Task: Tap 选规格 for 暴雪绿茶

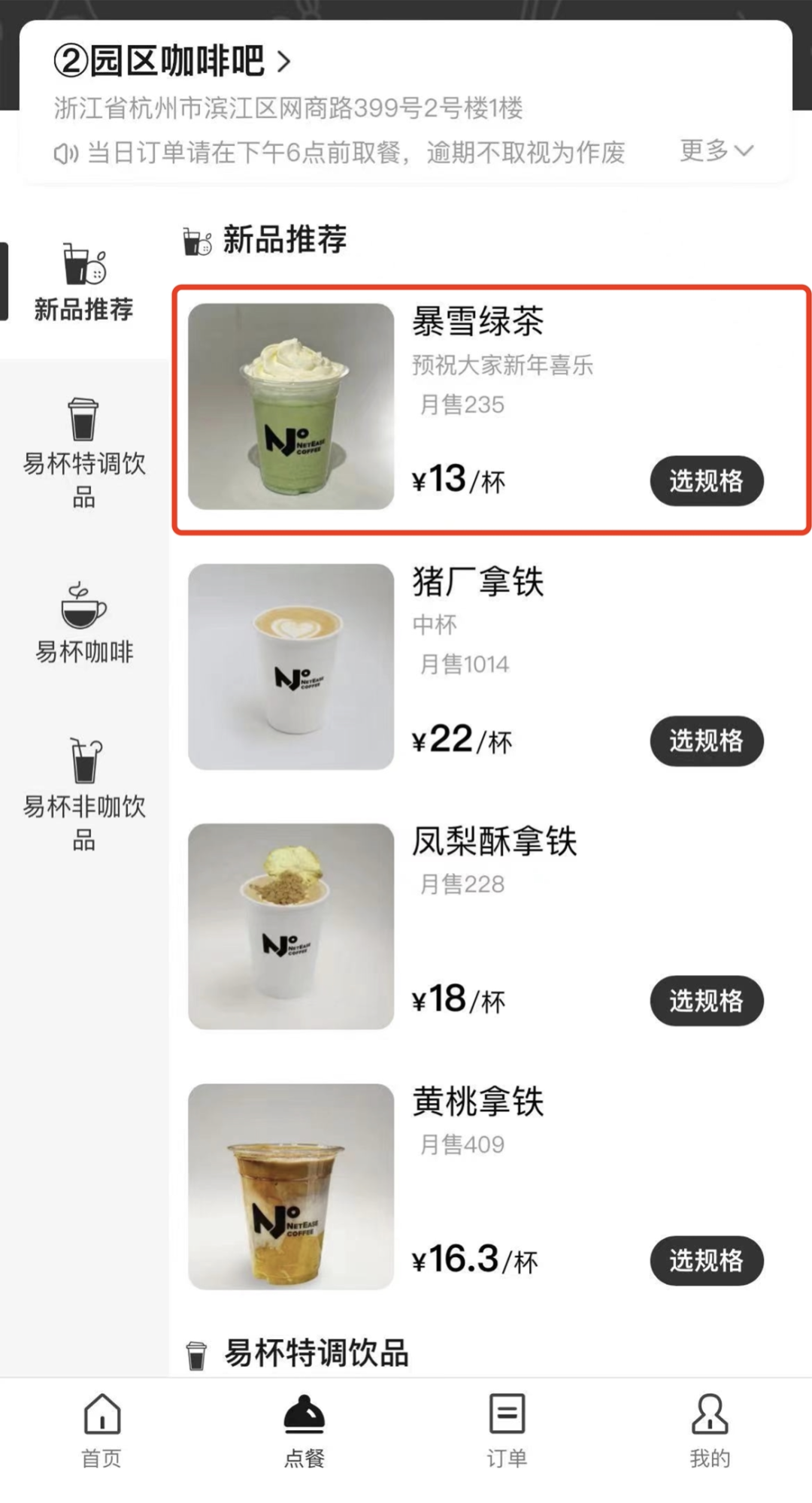Action: click(706, 480)
